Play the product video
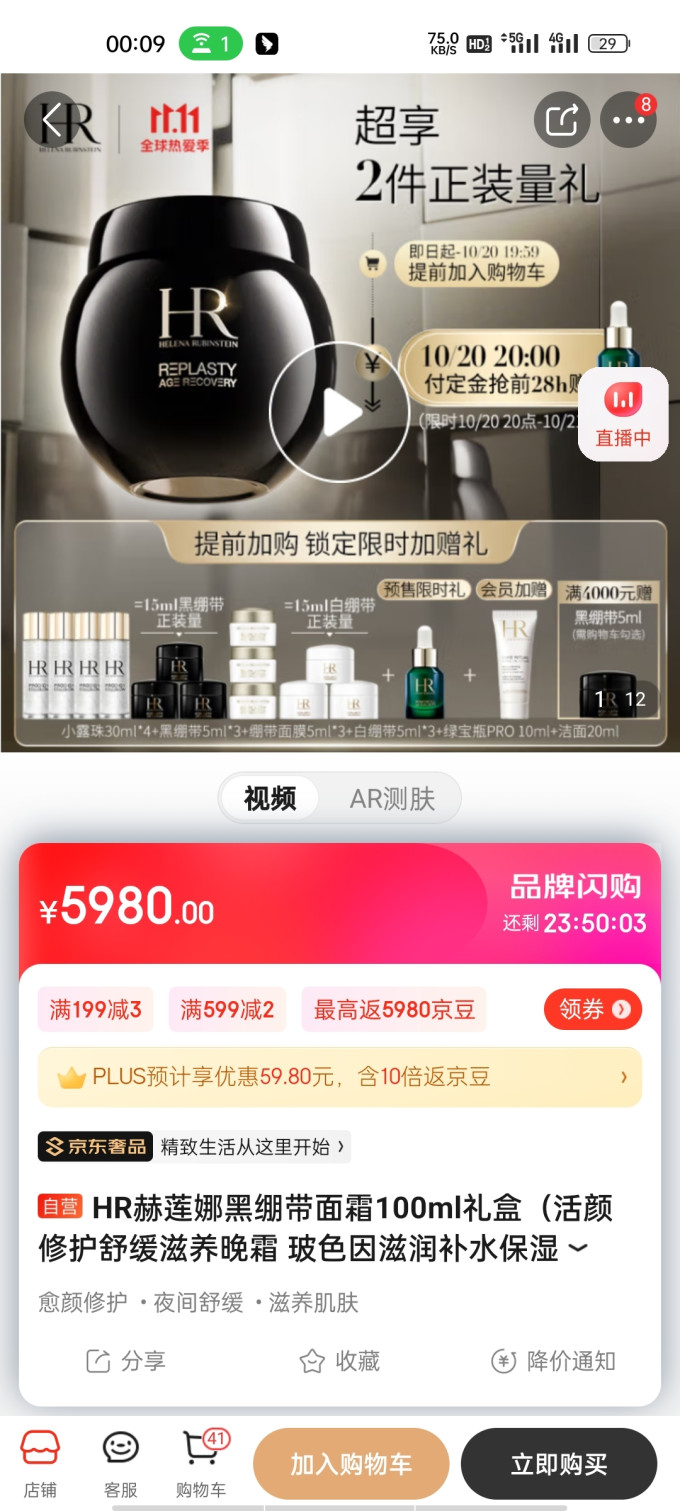The height and width of the screenshot is (1511, 680). [339, 413]
